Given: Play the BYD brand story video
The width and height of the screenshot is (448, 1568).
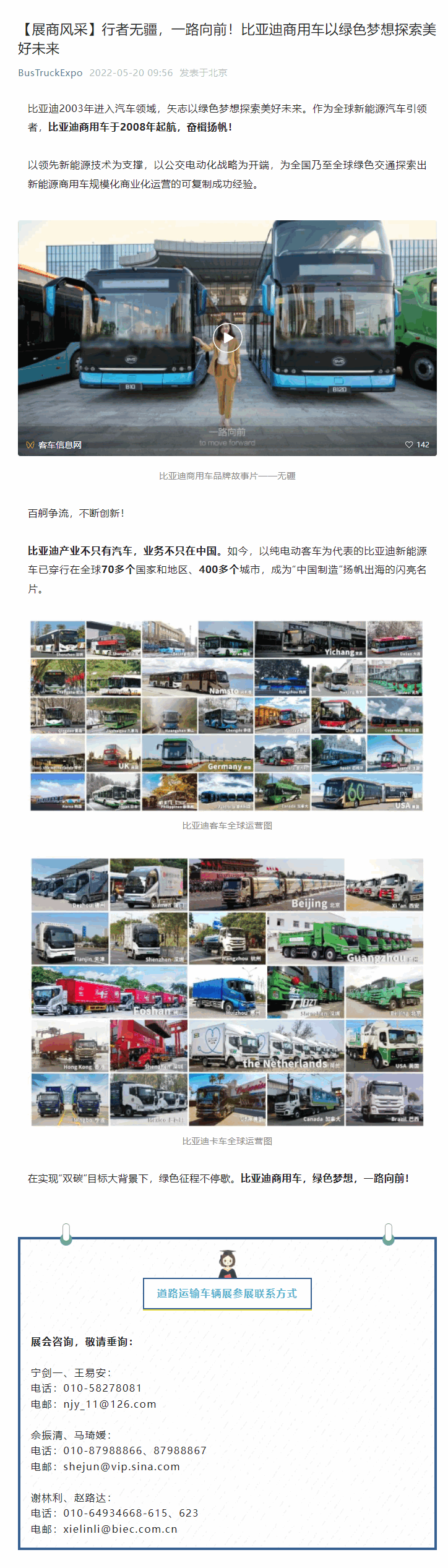Looking at the screenshot, I should click(x=227, y=338).
